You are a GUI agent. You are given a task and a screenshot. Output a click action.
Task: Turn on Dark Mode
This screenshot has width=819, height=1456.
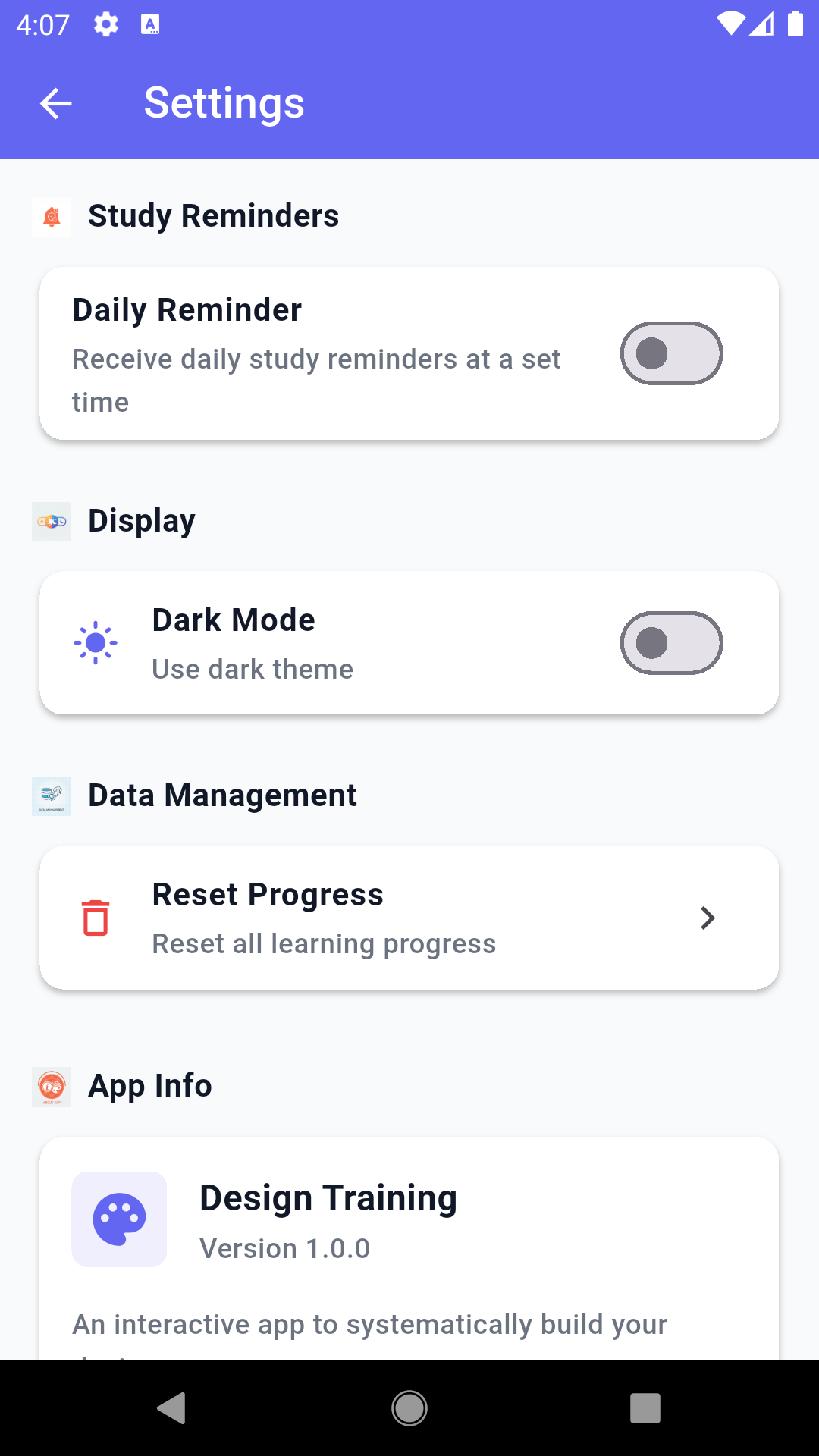point(671,643)
